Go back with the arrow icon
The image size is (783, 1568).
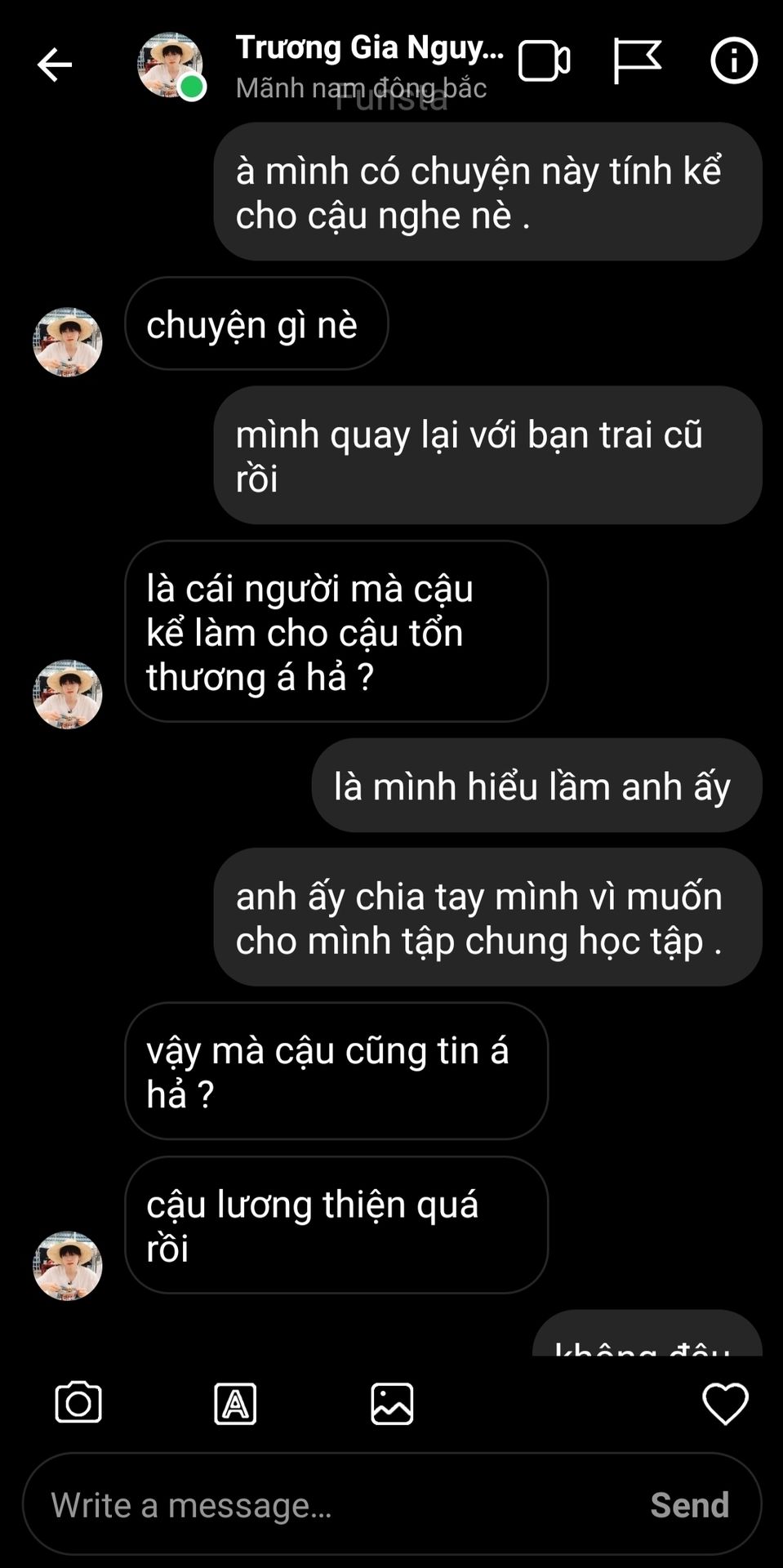point(55,65)
